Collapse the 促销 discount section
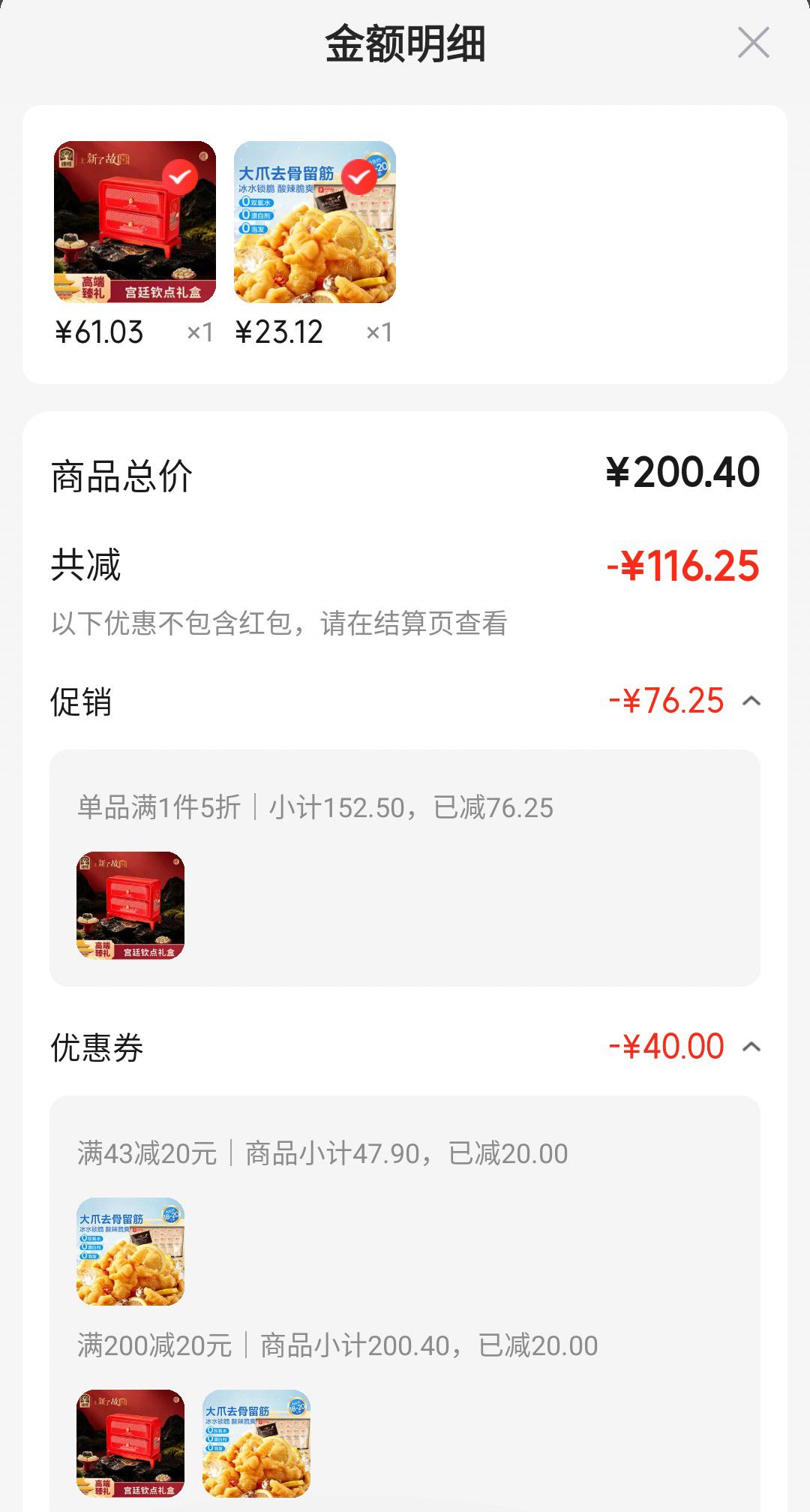Screen dimensions: 810x1512 (751, 702)
